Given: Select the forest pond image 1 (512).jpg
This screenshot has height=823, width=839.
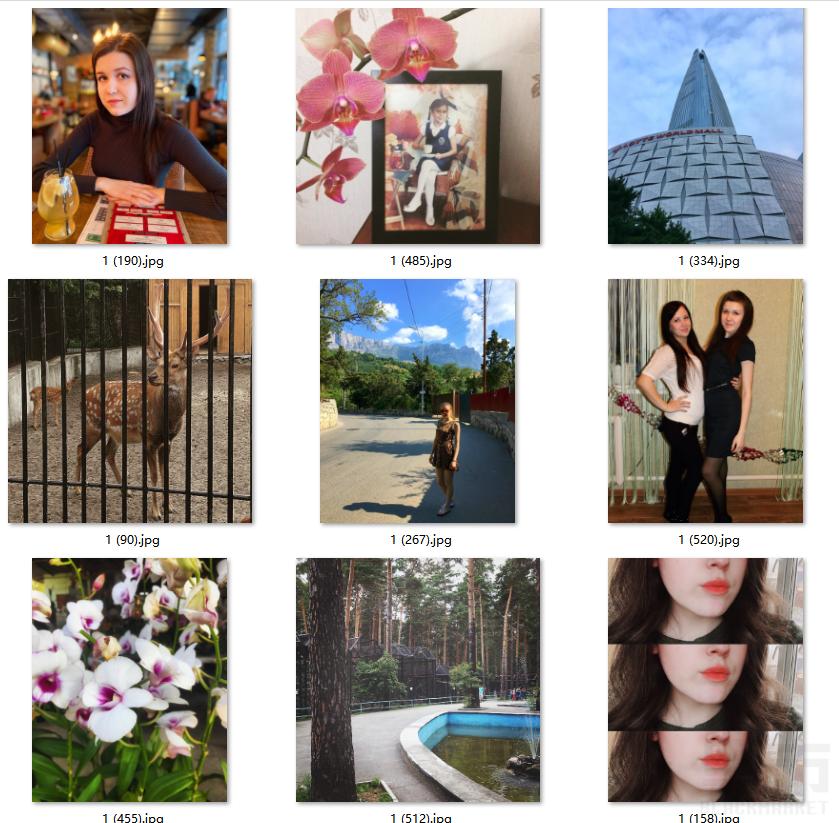Looking at the screenshot, I should coord(418,680).
